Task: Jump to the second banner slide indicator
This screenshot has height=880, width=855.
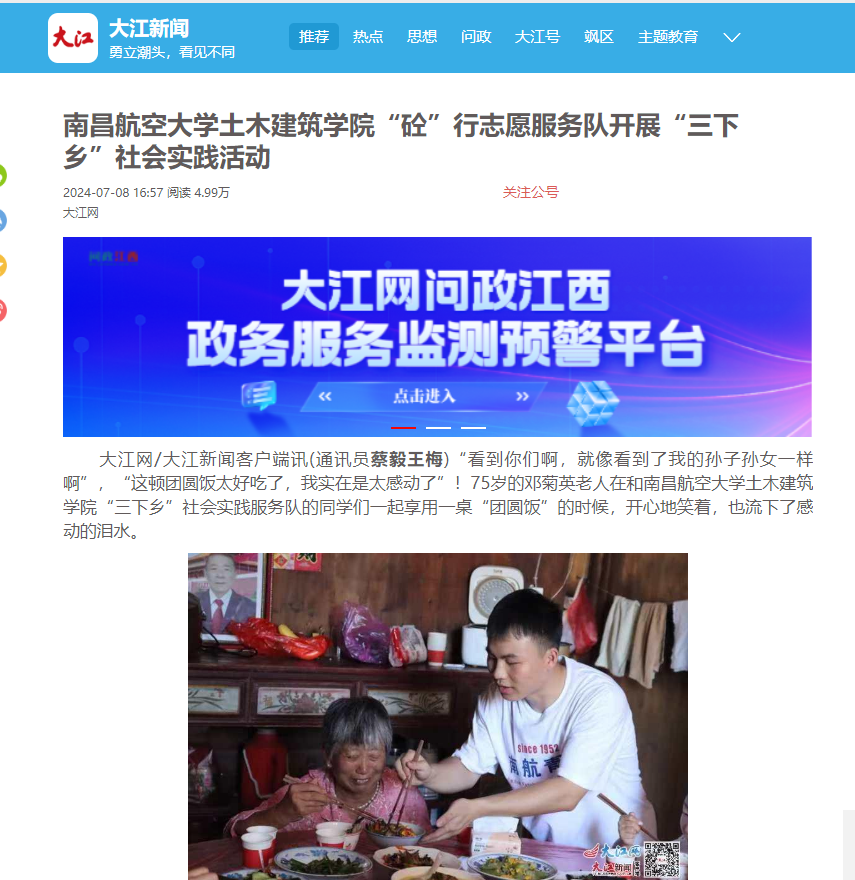Action: pos(438,428)
